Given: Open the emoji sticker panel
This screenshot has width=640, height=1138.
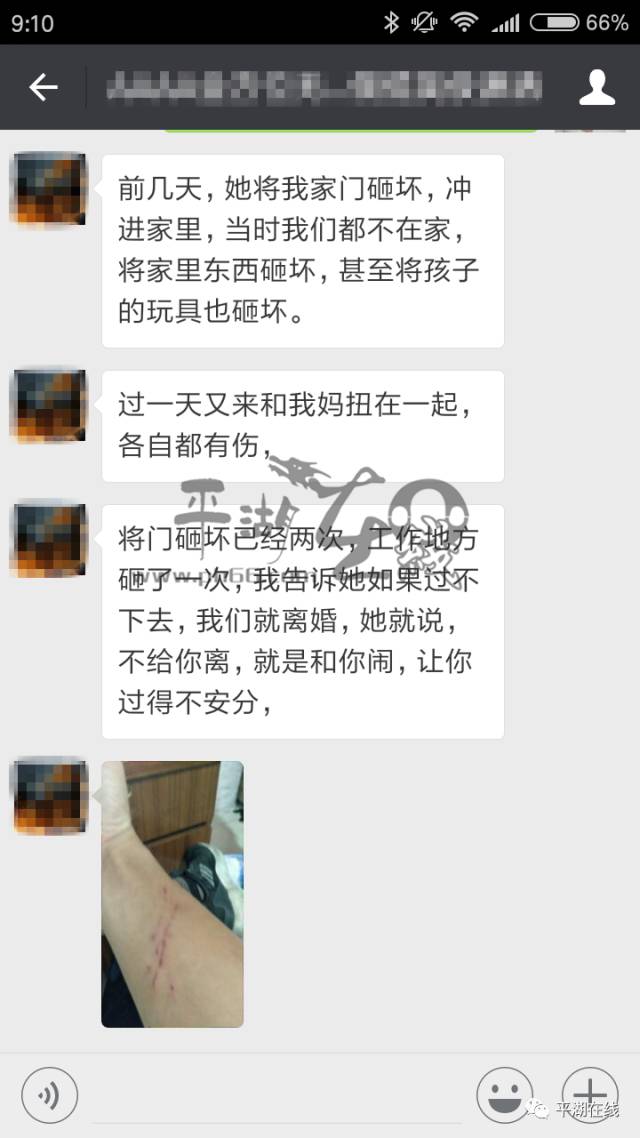Looking at the screenshot, I should pyautogui.click(x=505, y=1096).
